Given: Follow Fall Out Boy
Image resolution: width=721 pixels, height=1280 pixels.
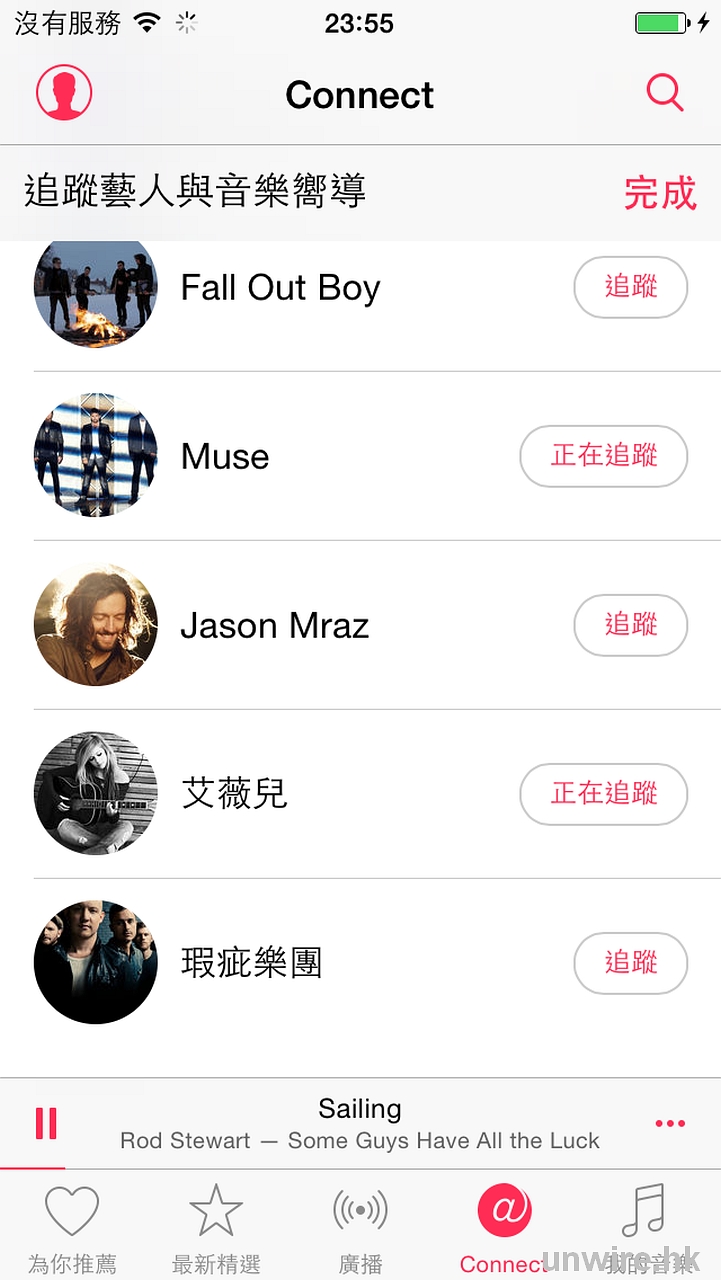Looking at the screenshot, I should (630, 288).
